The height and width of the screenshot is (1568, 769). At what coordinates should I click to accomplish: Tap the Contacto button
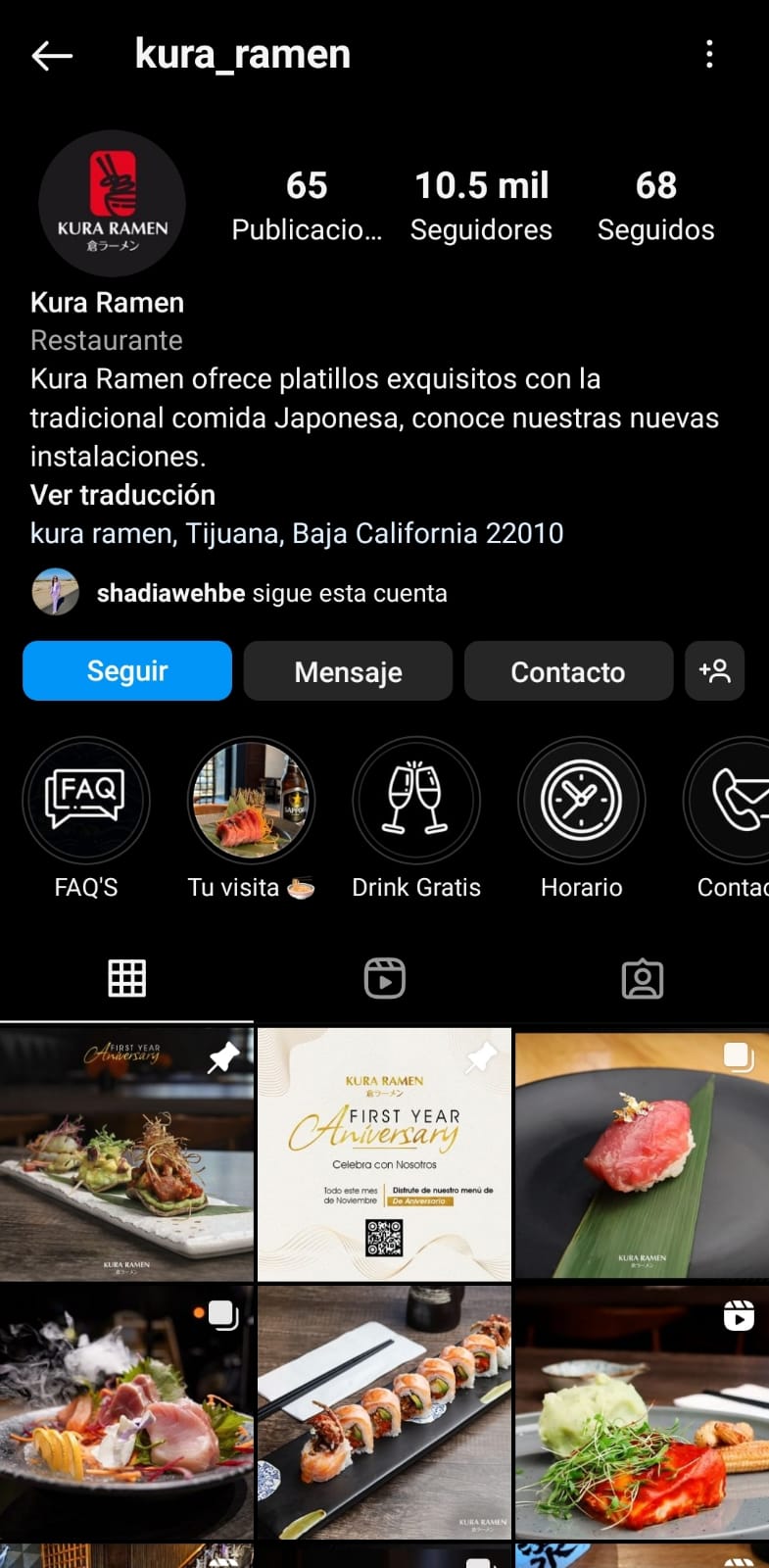[x=567, y=671]
